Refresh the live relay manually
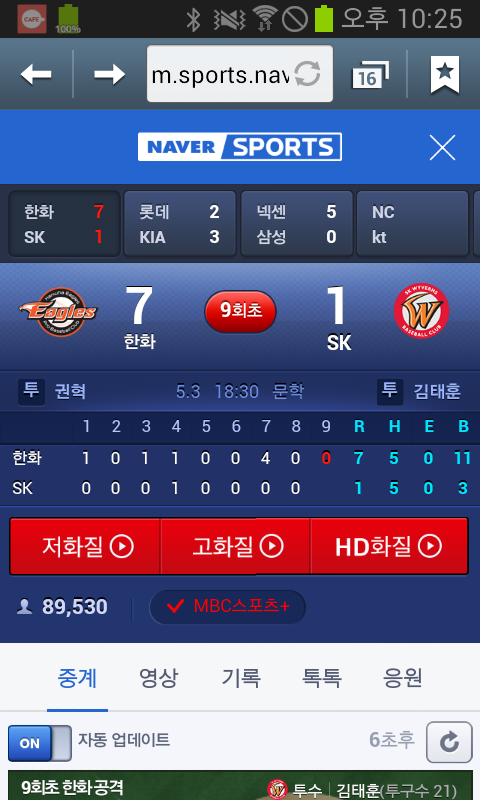Screen dimensions: 480x800 449,742
